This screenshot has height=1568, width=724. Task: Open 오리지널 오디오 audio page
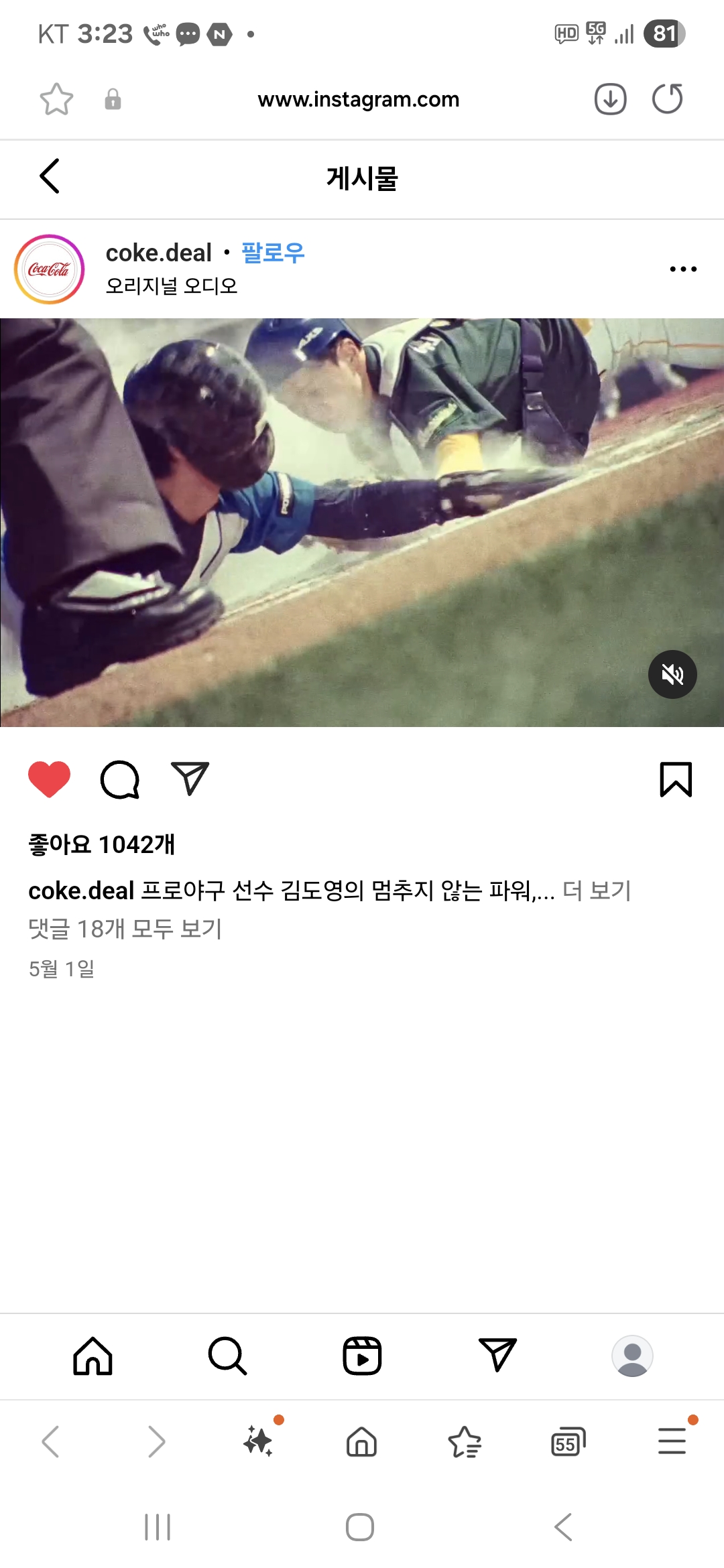(172, 286)
